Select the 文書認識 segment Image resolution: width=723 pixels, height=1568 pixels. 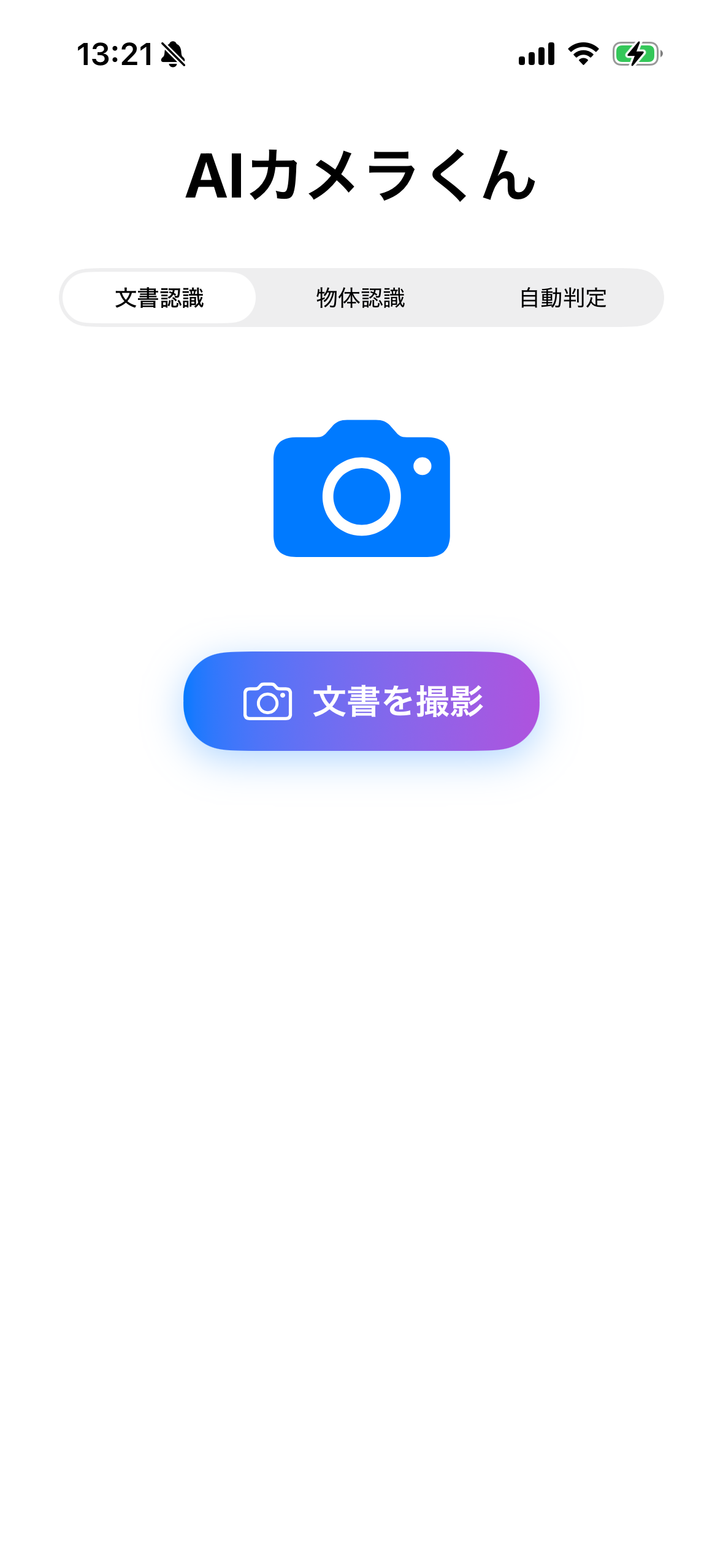pos(159,298)
